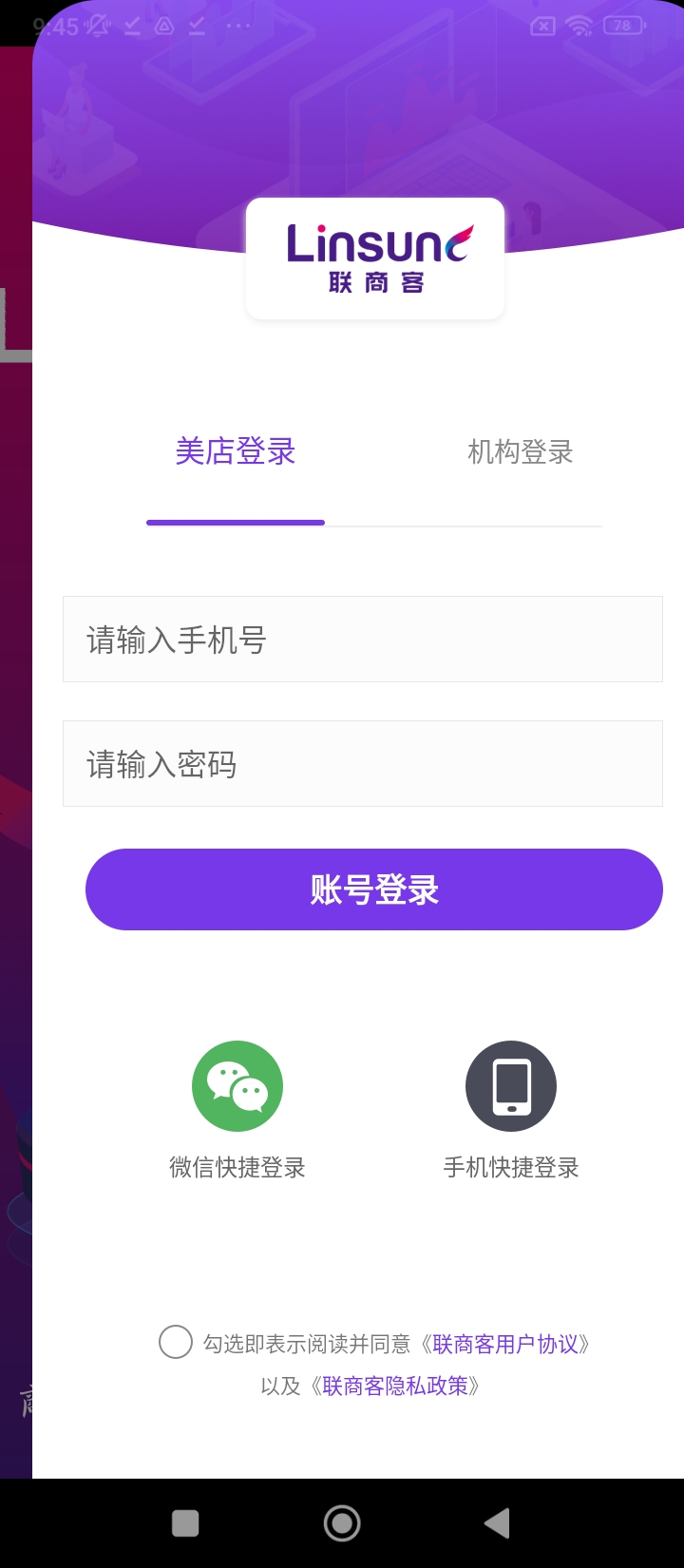Focus the 请输入手机号 phone field
This screenshot has height=1568, width=684.
(x=362, y=640)
